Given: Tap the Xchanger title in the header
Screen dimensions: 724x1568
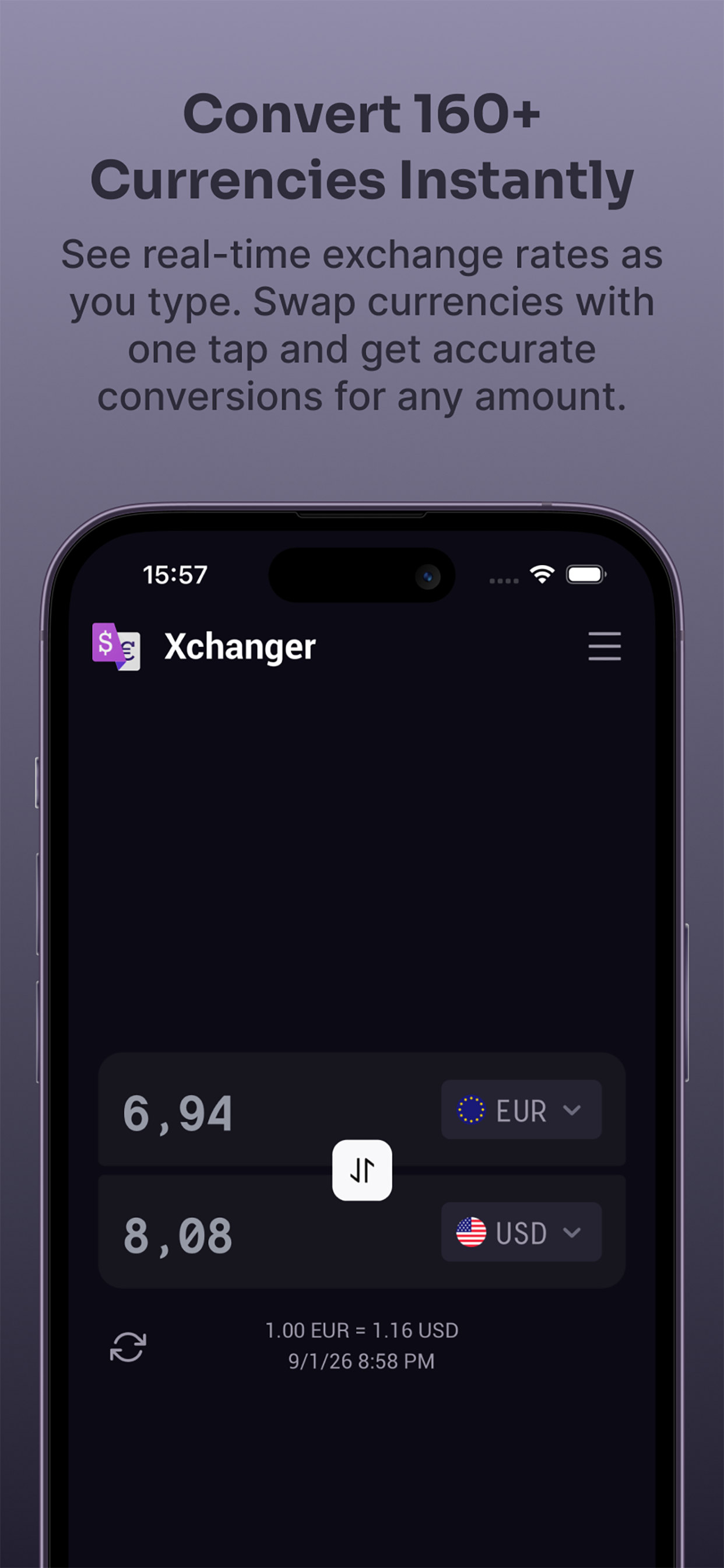Looking at the screenshot, I should click(x=240, y=646).
